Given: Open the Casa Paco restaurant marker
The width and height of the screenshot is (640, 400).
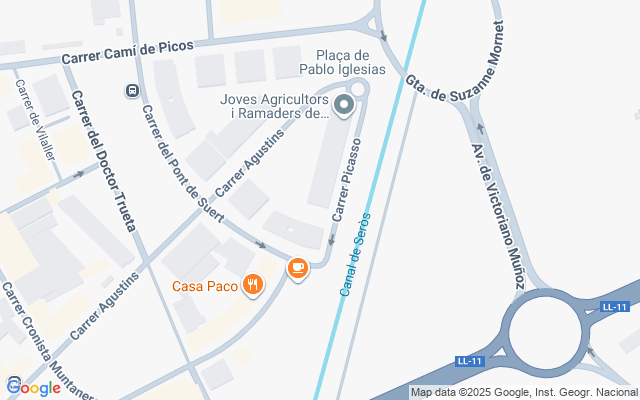Looking at the screenshot, I should (x=254, y=286).
